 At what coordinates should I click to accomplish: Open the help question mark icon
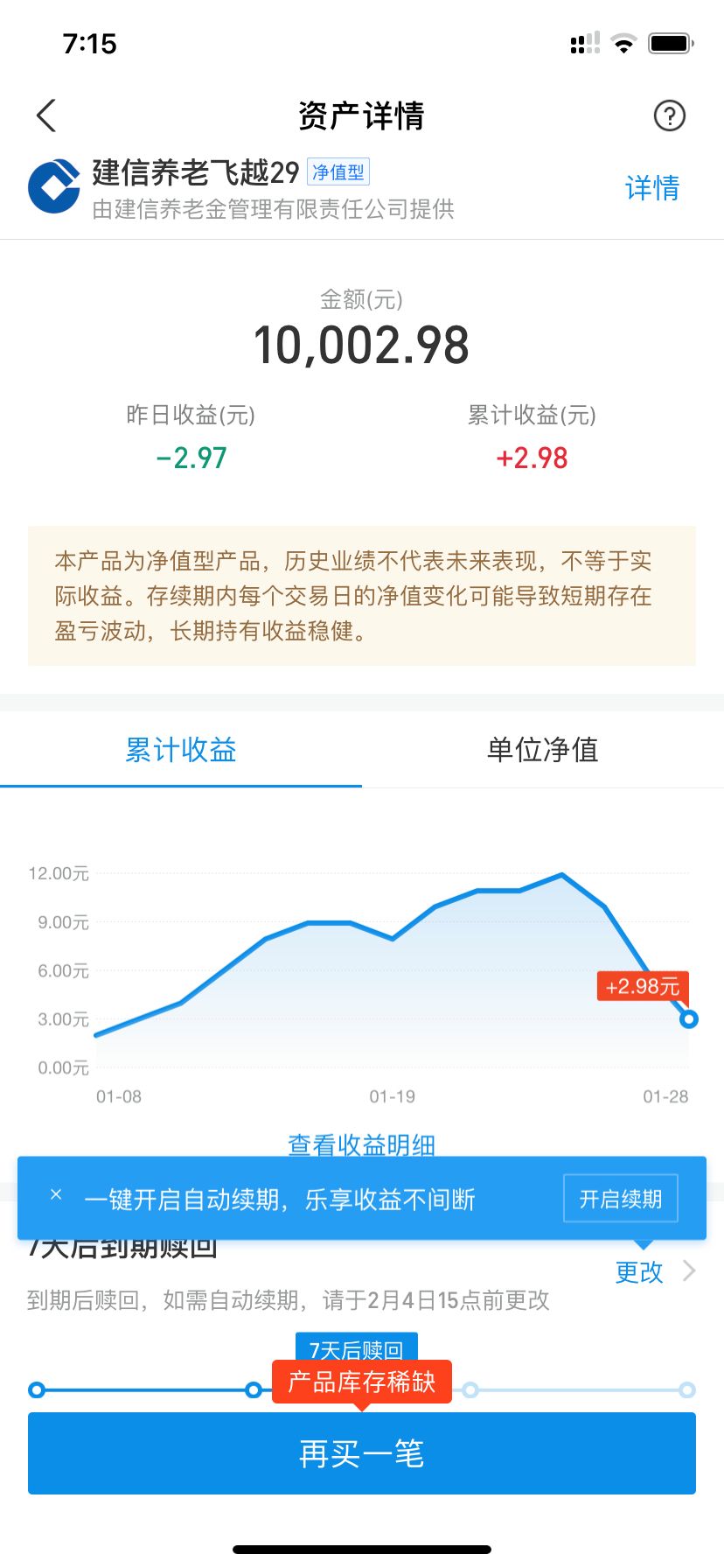pyautogui.click(x=669, y=115)
